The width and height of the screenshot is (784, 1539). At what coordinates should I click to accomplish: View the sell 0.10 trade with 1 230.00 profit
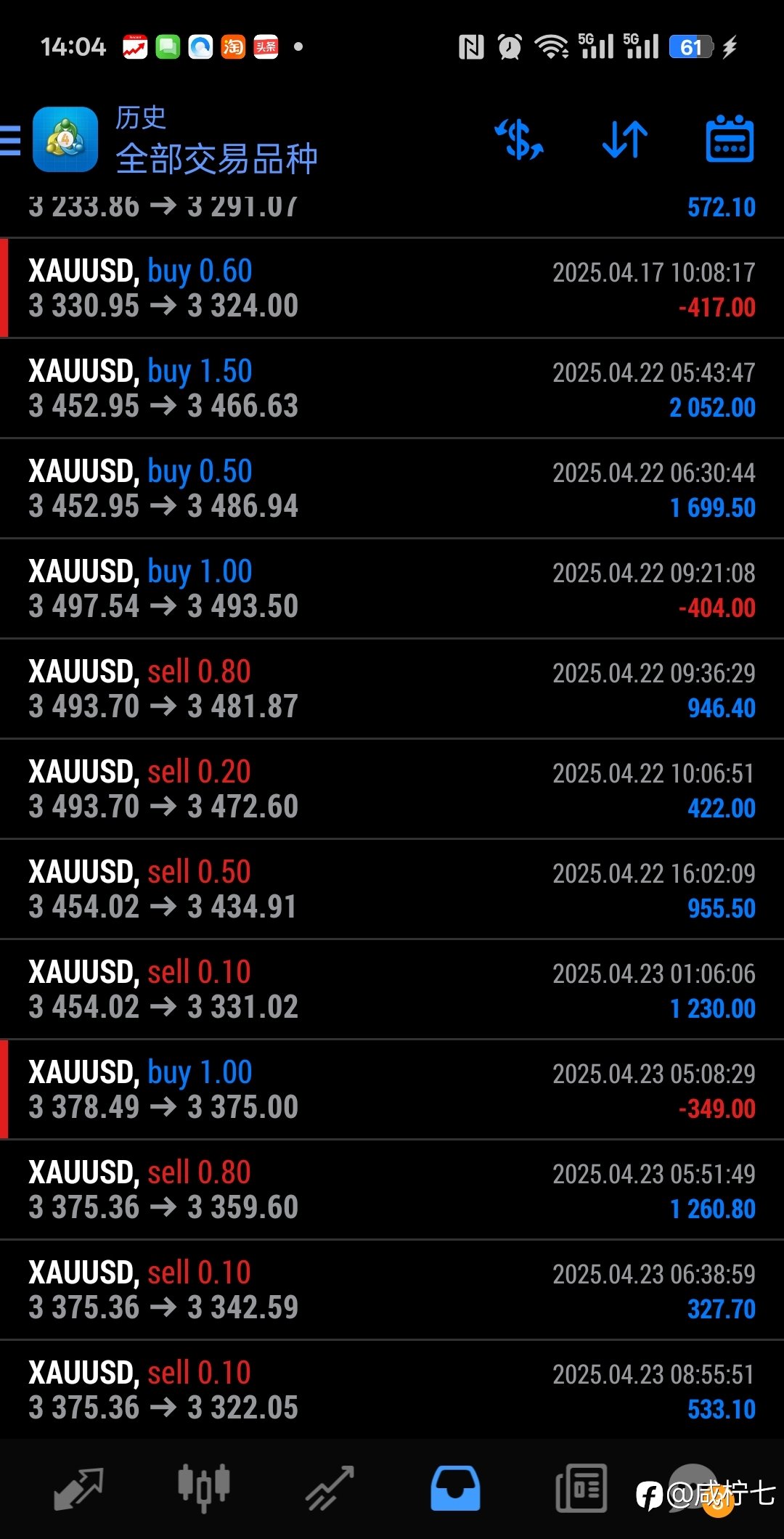click(392, 989)
